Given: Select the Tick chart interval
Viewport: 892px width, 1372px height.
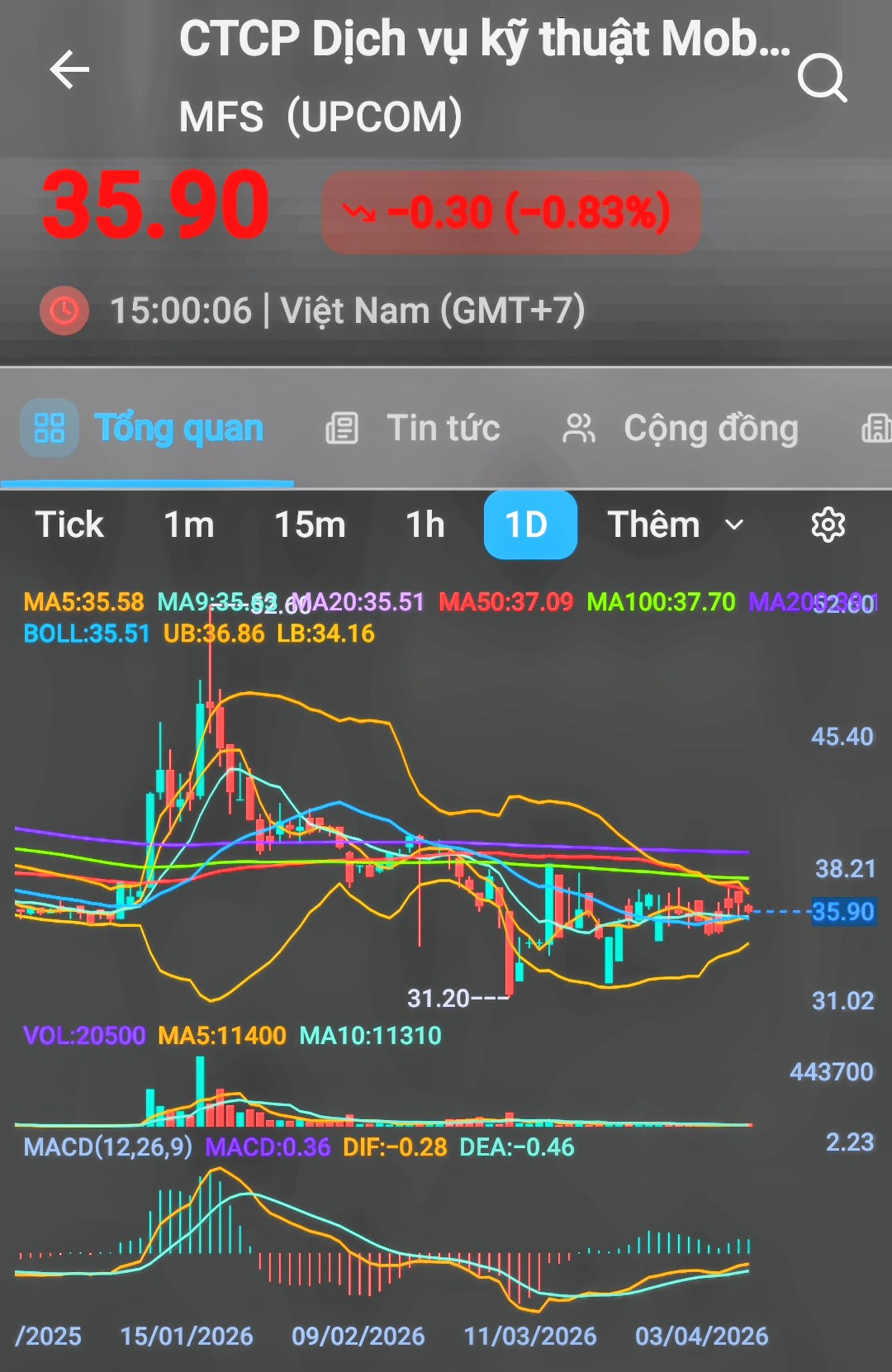Looking at the screenshot, I should (69, 525).
